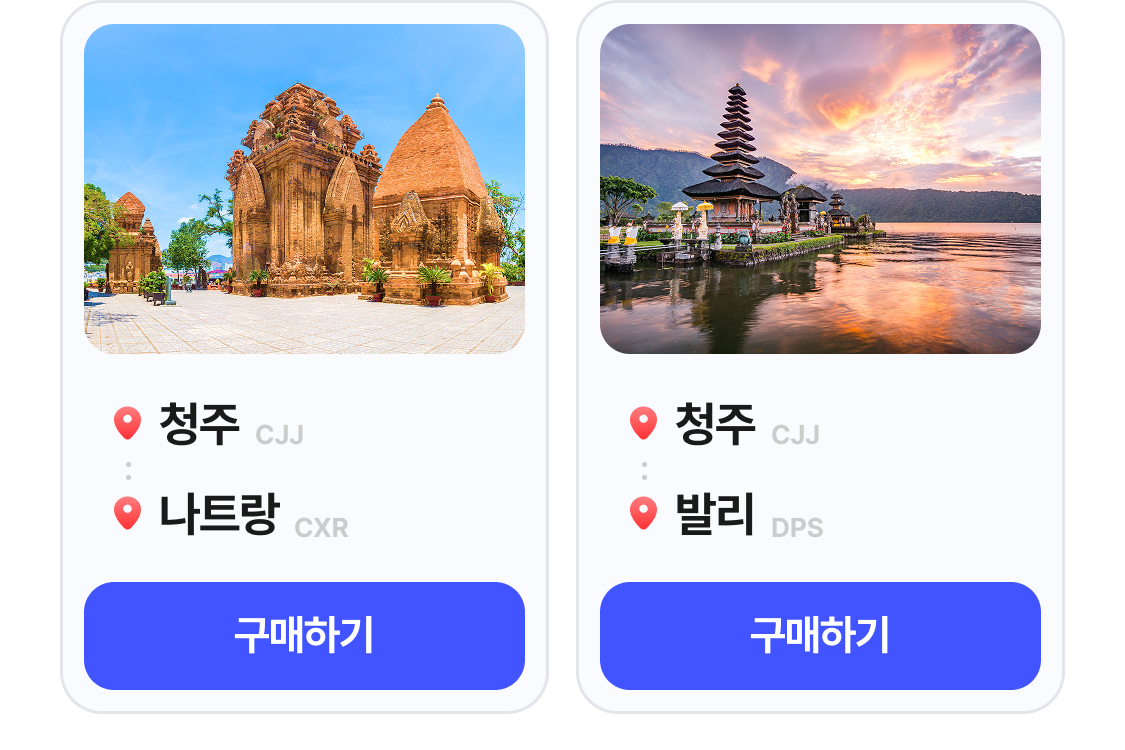1125x750 pixels.
Task: Open the 나트랑 destination card photo
Action: [304, 189]
